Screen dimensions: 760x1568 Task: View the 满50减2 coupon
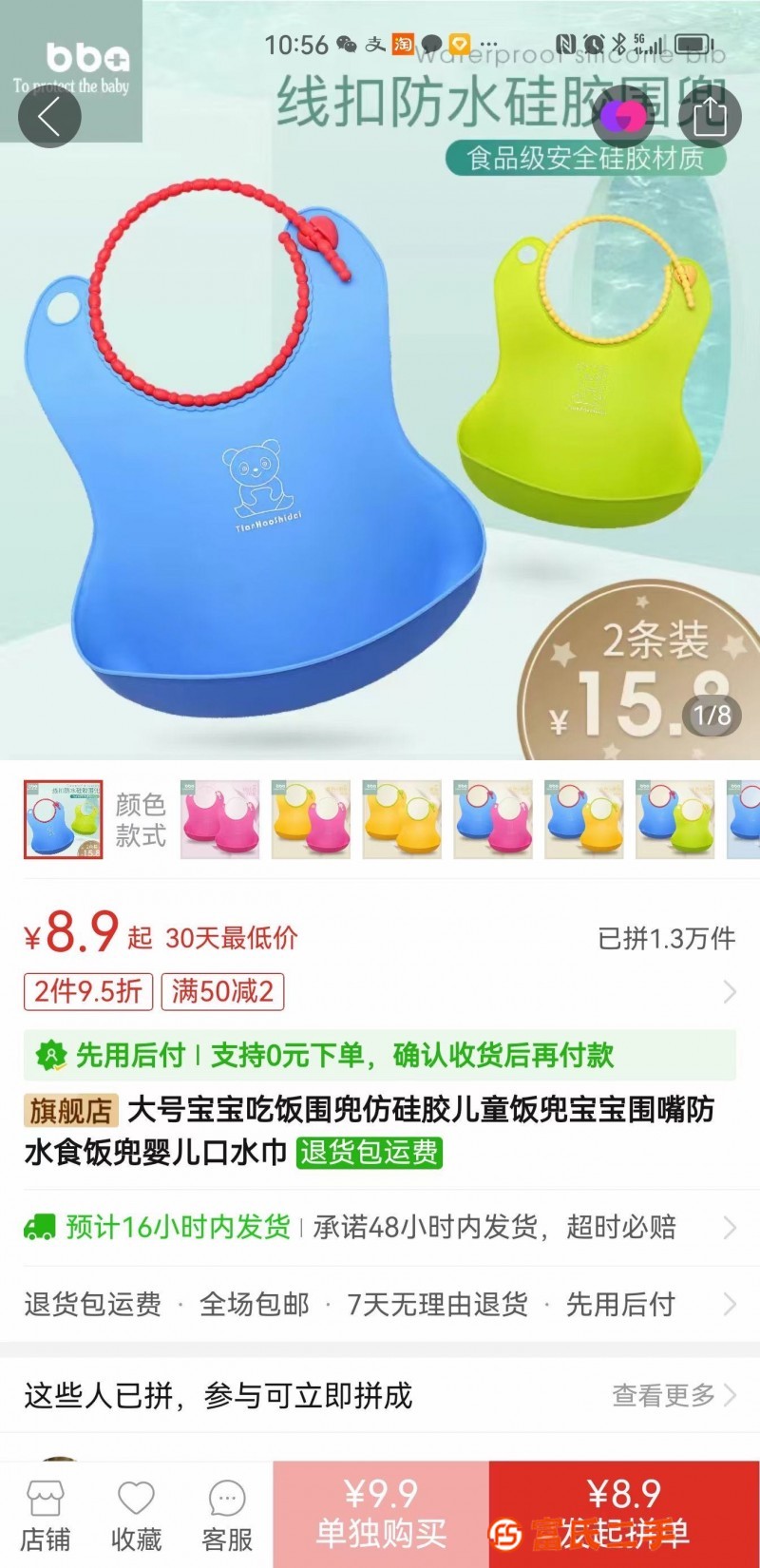pyautogui.click(x=222, y=992)
